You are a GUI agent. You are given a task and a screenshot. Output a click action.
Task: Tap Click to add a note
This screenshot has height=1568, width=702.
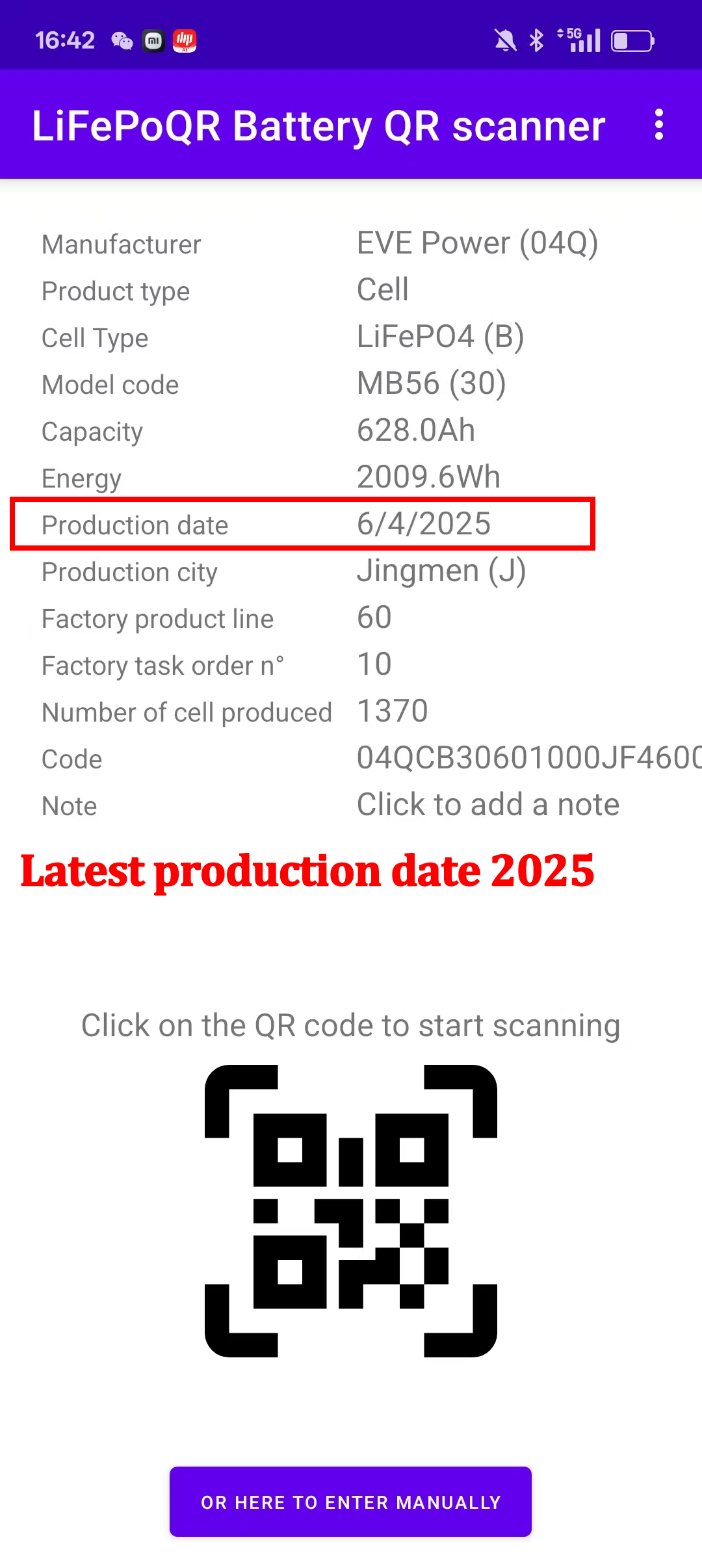pyautogui.click(x=487, y=805)
